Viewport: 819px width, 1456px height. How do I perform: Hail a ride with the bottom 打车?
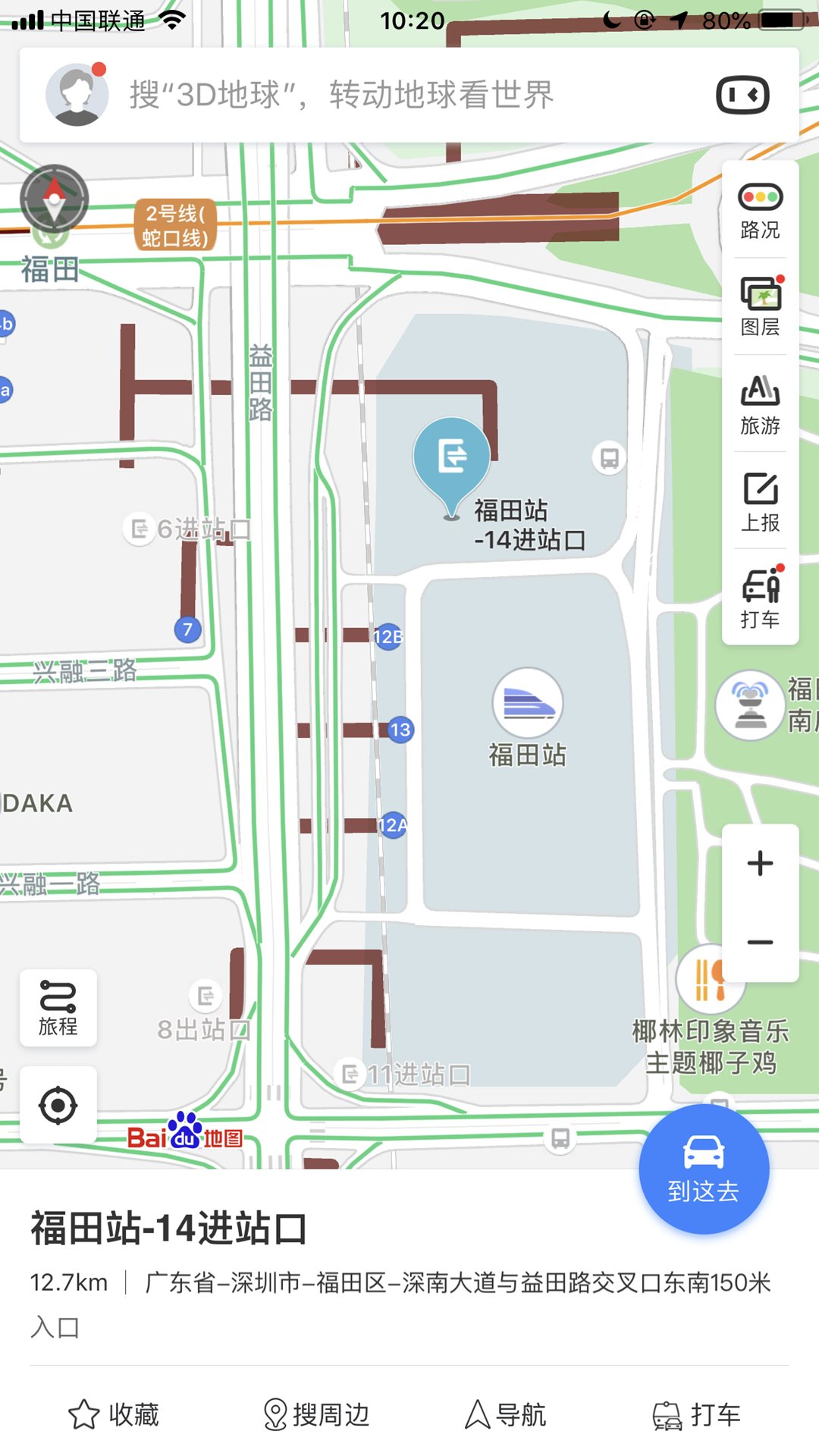[x=696, y=1414]
